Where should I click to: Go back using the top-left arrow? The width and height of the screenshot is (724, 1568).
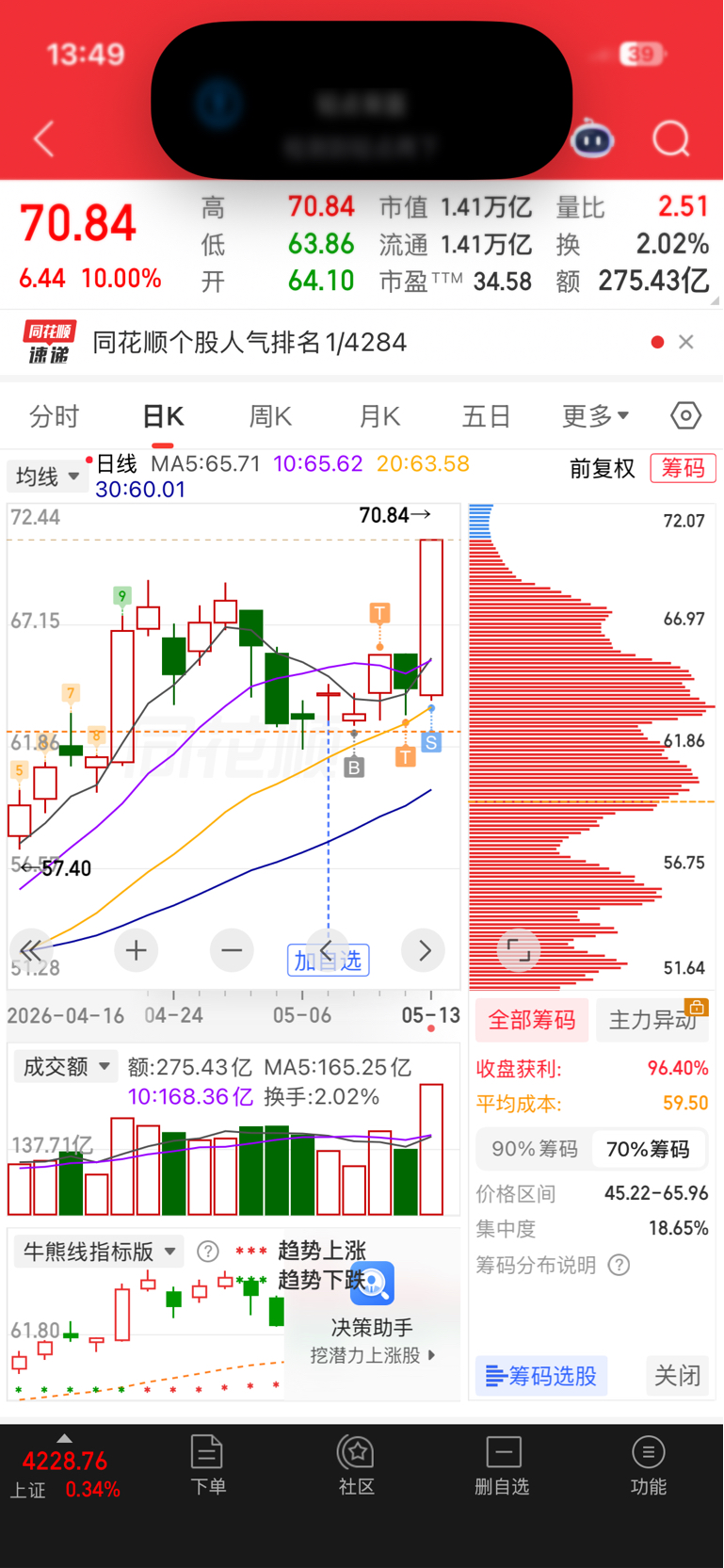click(43, 139)
